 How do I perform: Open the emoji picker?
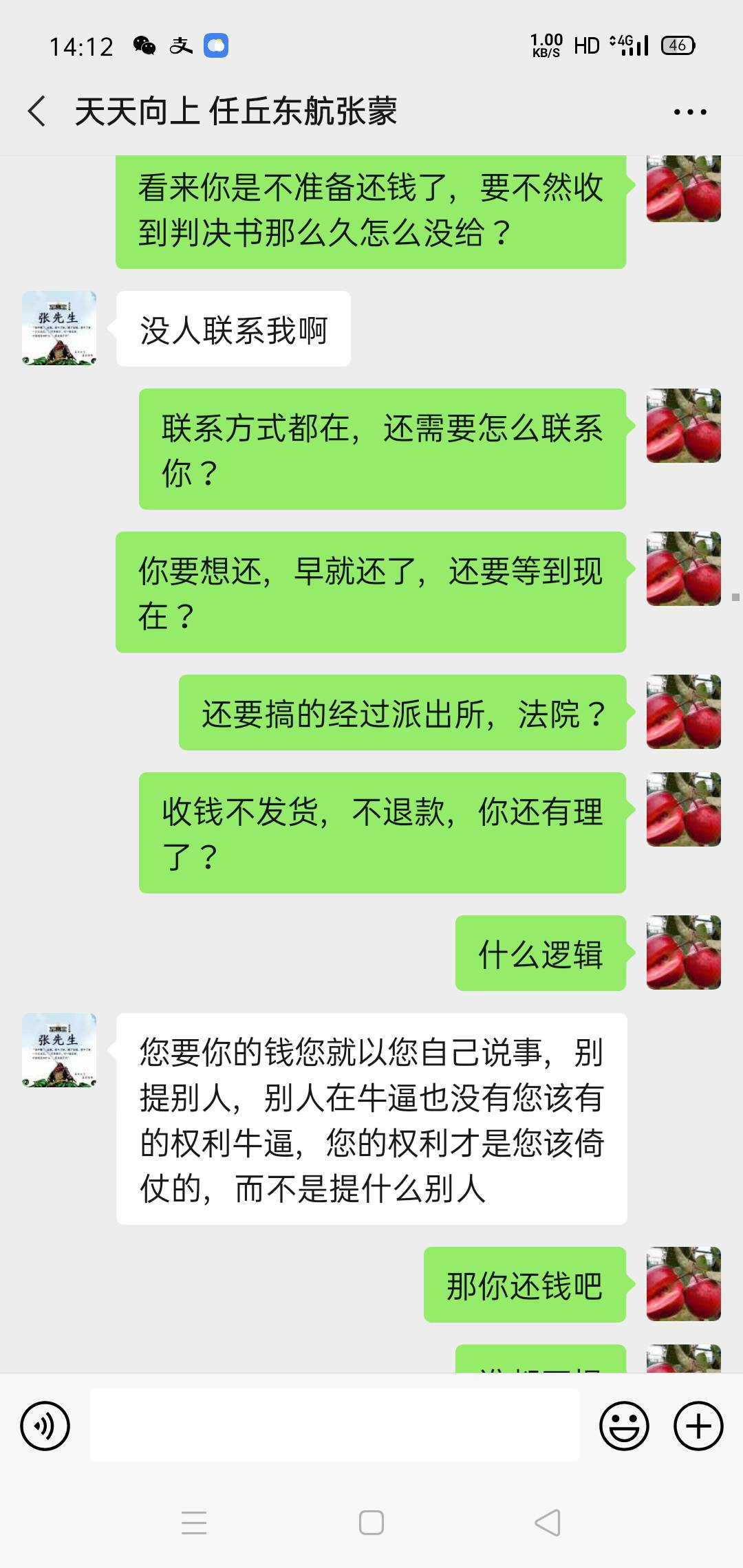(624, 1426)
